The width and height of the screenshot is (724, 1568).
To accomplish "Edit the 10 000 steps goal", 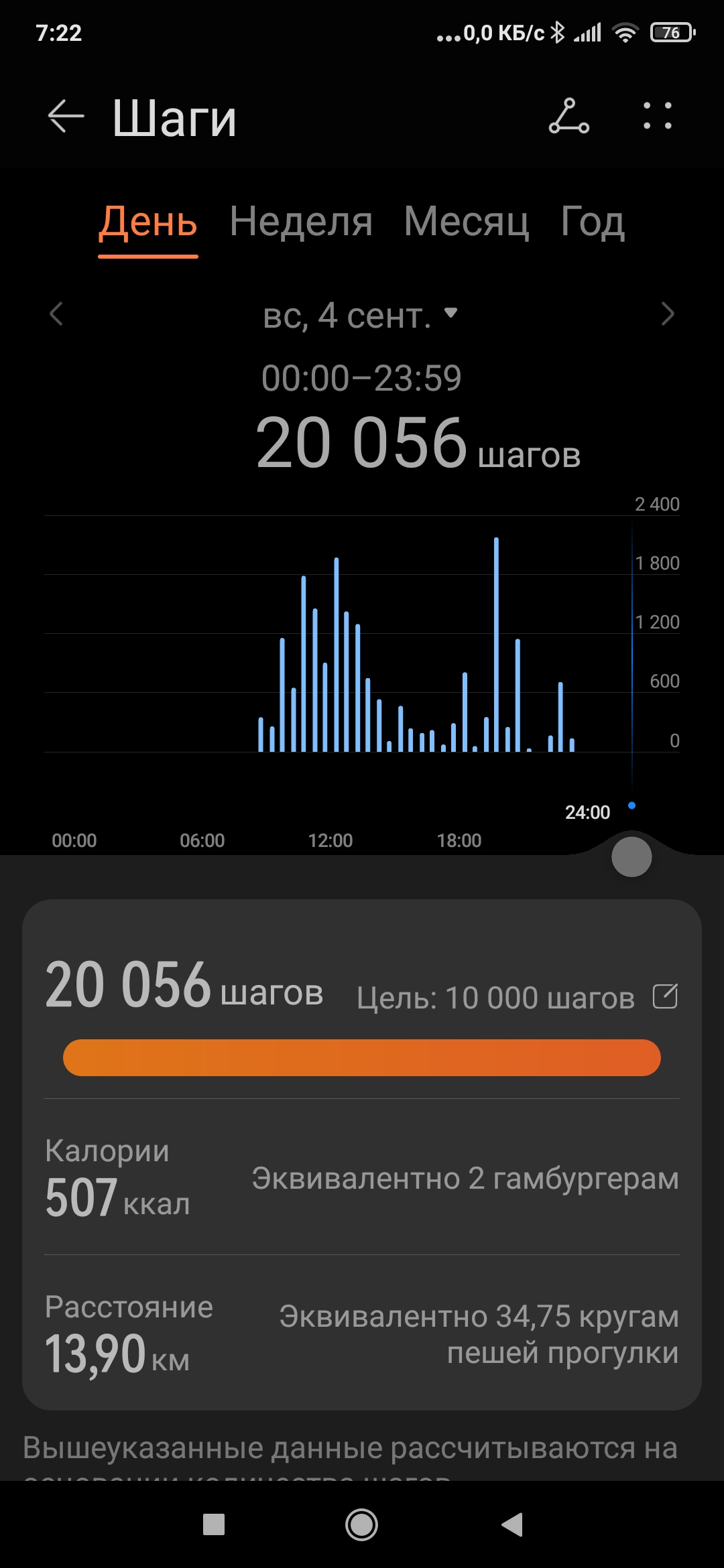I will [665, 996].
